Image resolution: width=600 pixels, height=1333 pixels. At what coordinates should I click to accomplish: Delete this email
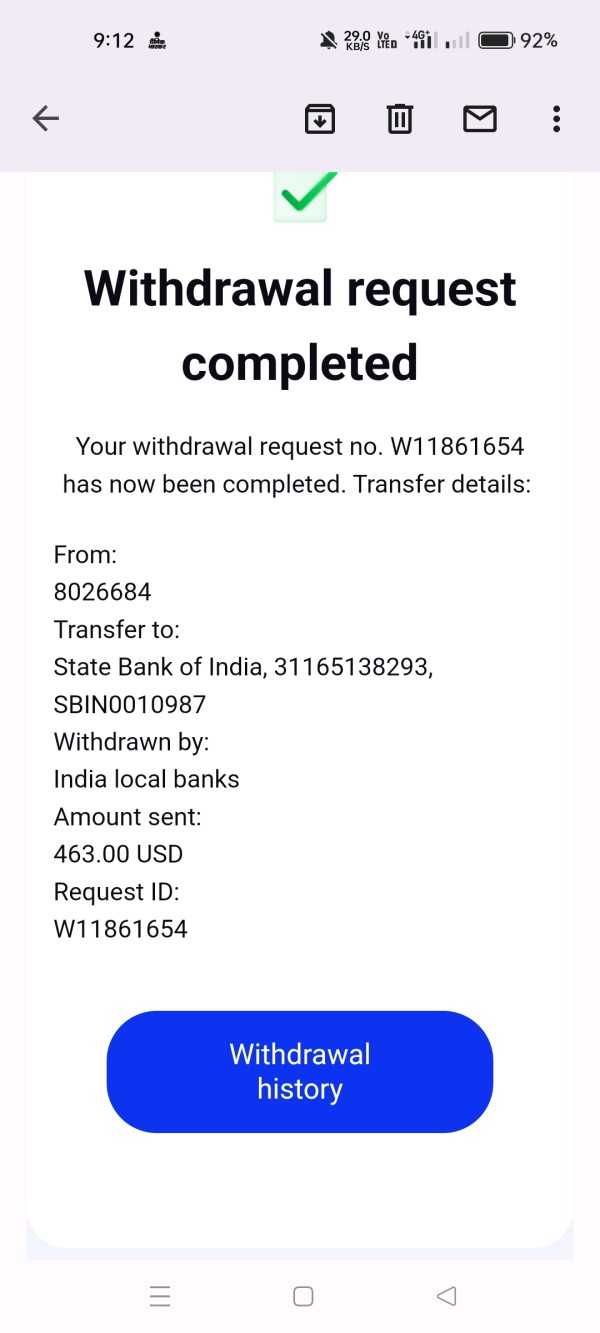[400, 119]
